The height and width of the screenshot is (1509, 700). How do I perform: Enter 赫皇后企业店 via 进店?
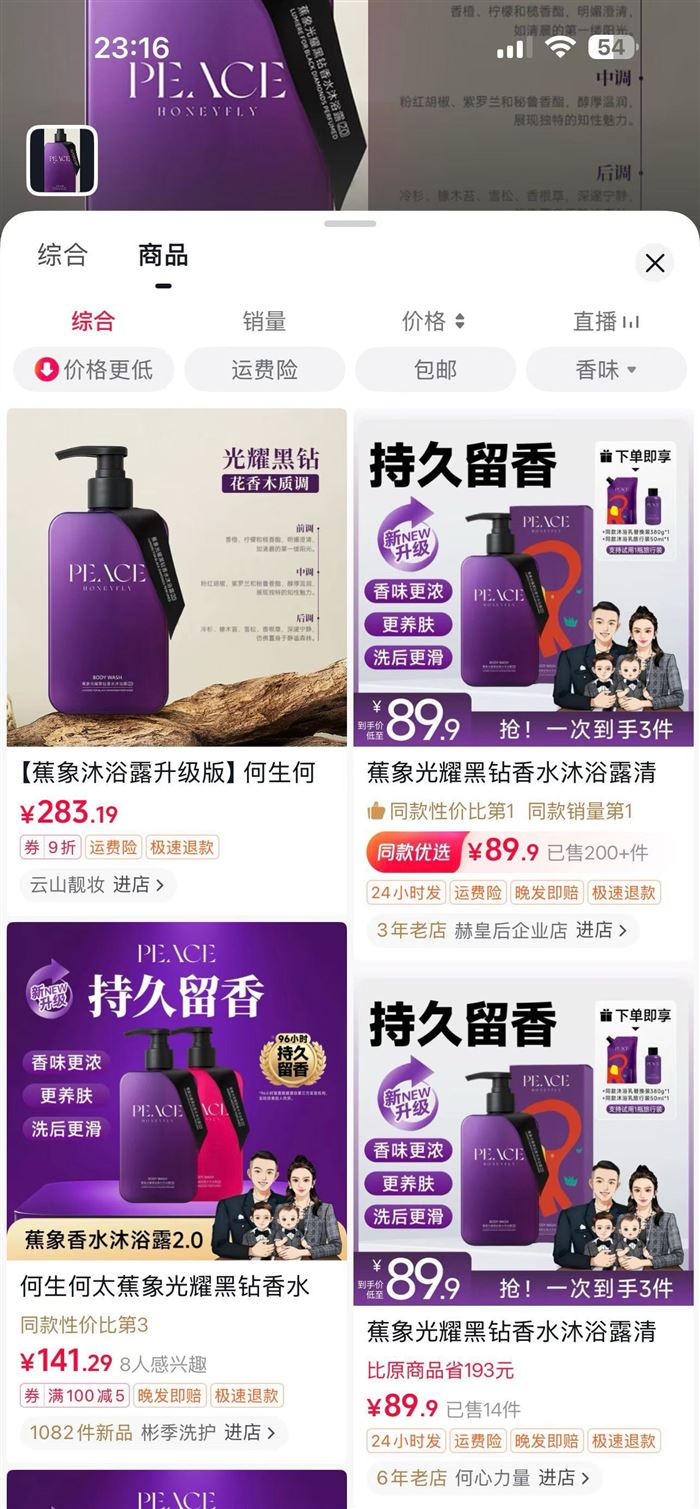(602, 930)
